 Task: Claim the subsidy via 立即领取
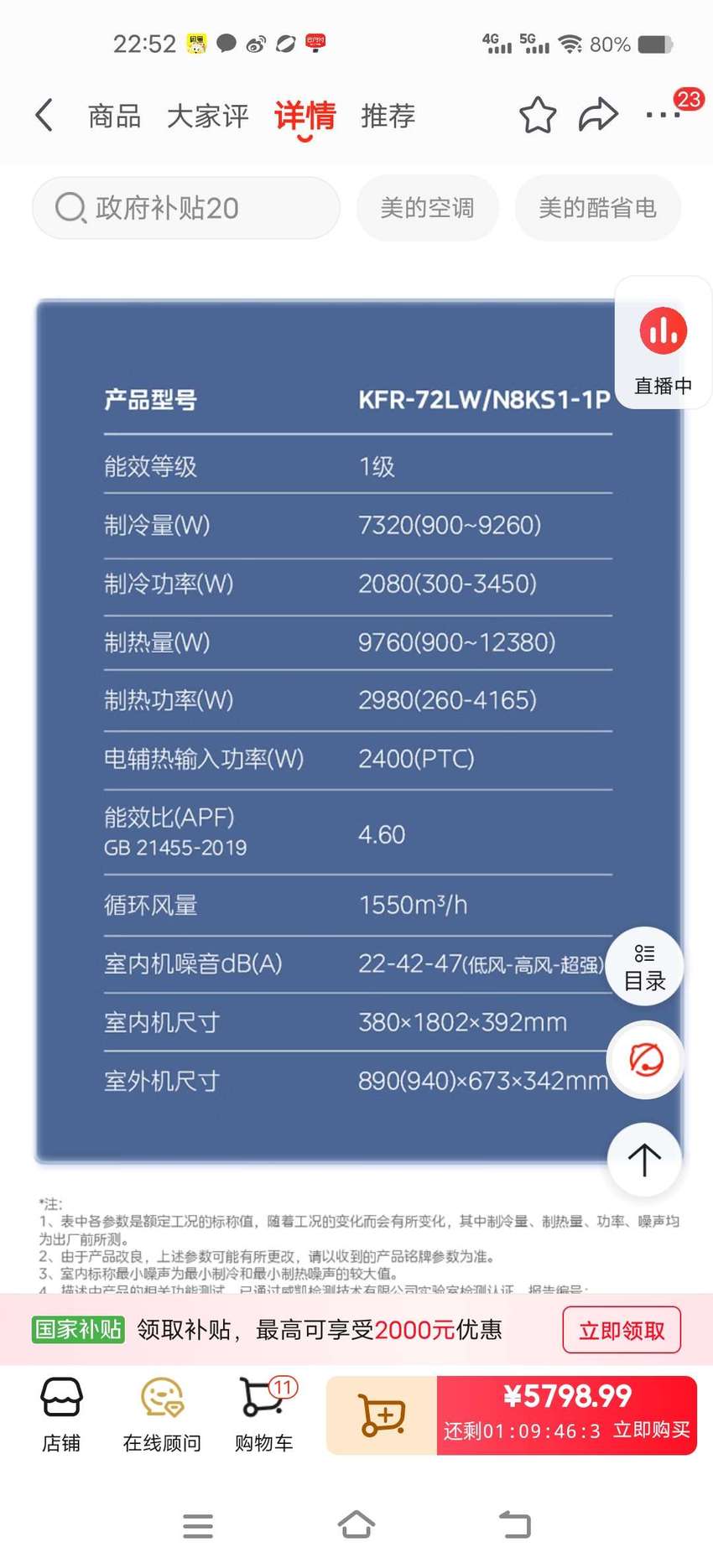[622, 1331]
